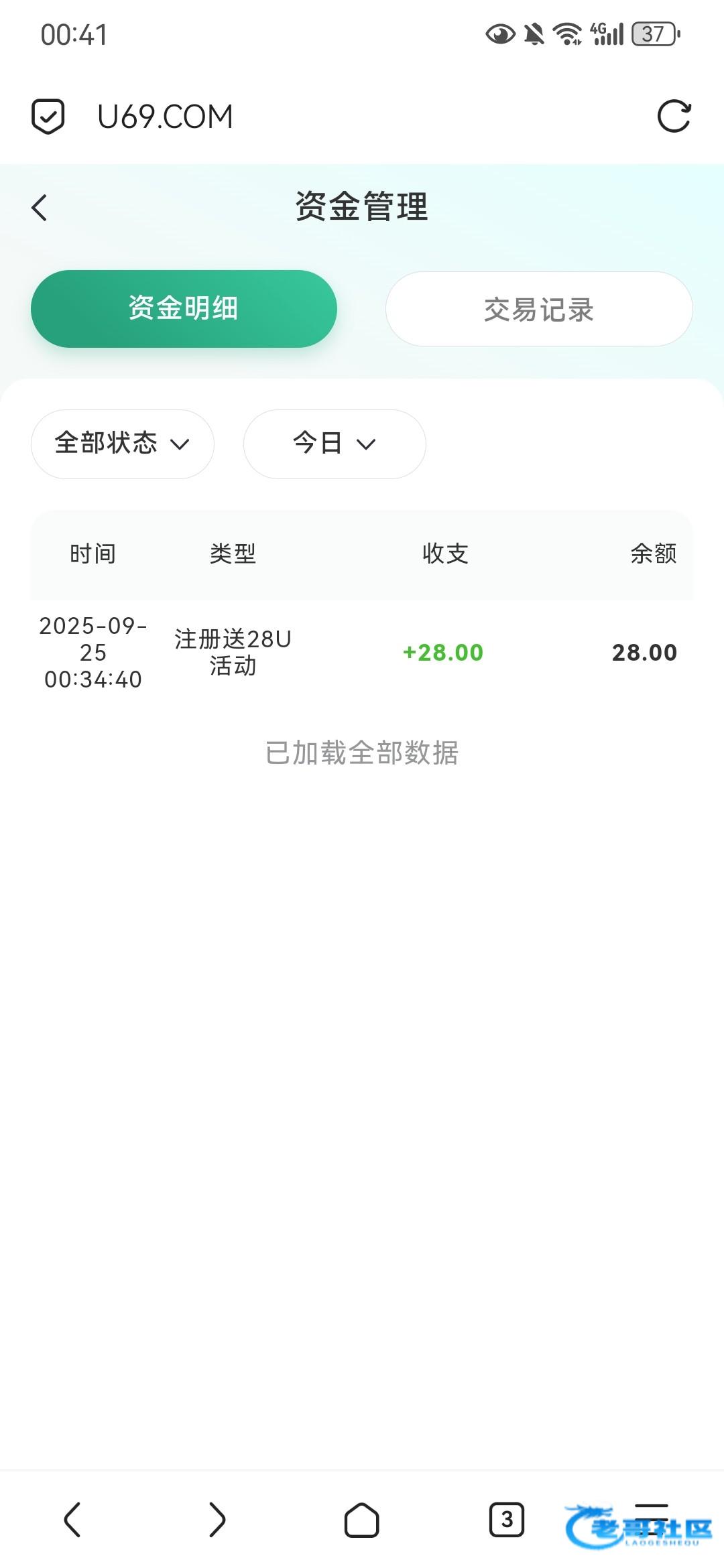This screenshot has width=724, height=1568.
Task: Reload the page with the refresh icon
Action: click(674, 117)
